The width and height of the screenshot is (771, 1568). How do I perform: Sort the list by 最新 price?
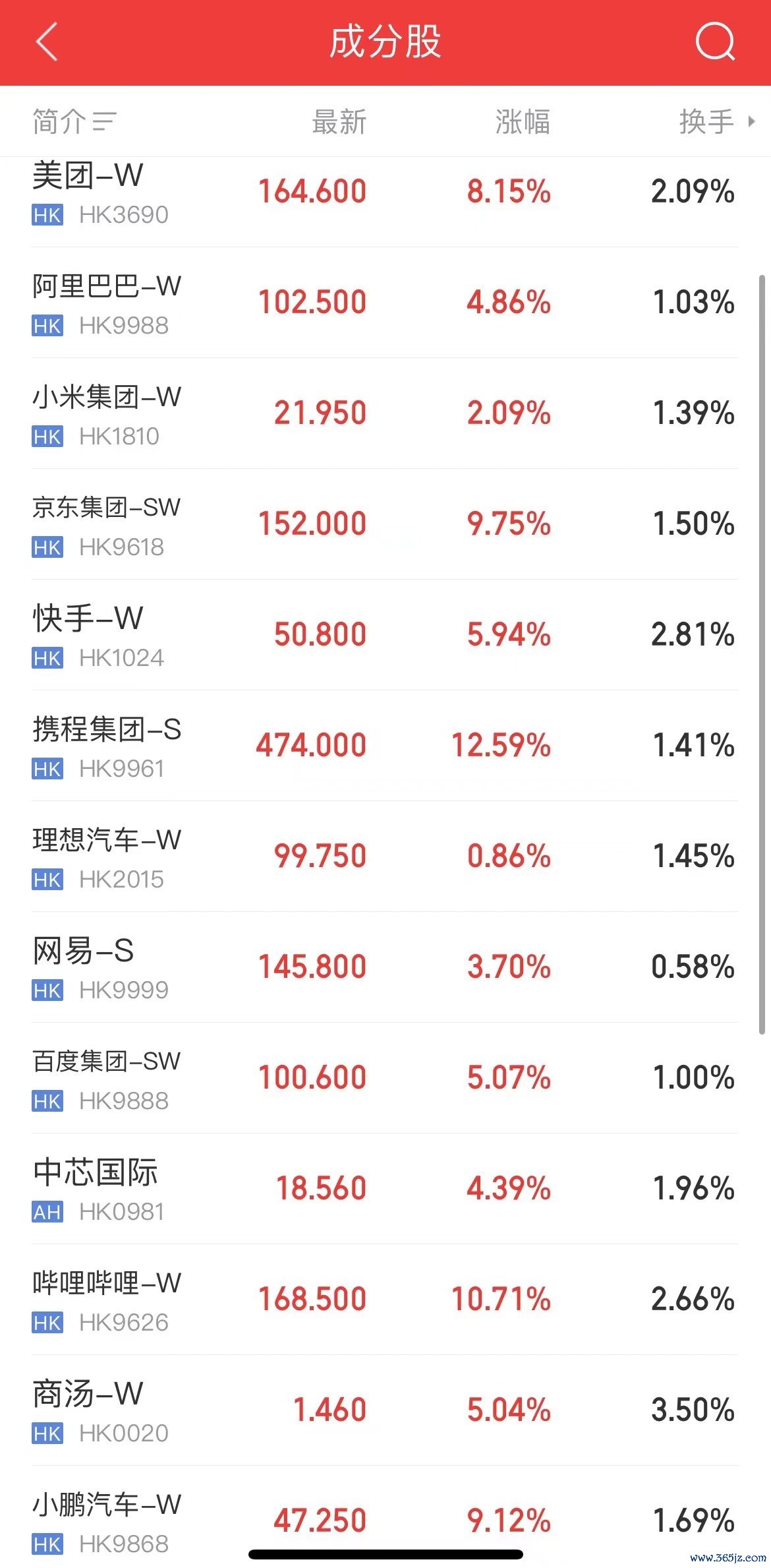tap(339, 122)
